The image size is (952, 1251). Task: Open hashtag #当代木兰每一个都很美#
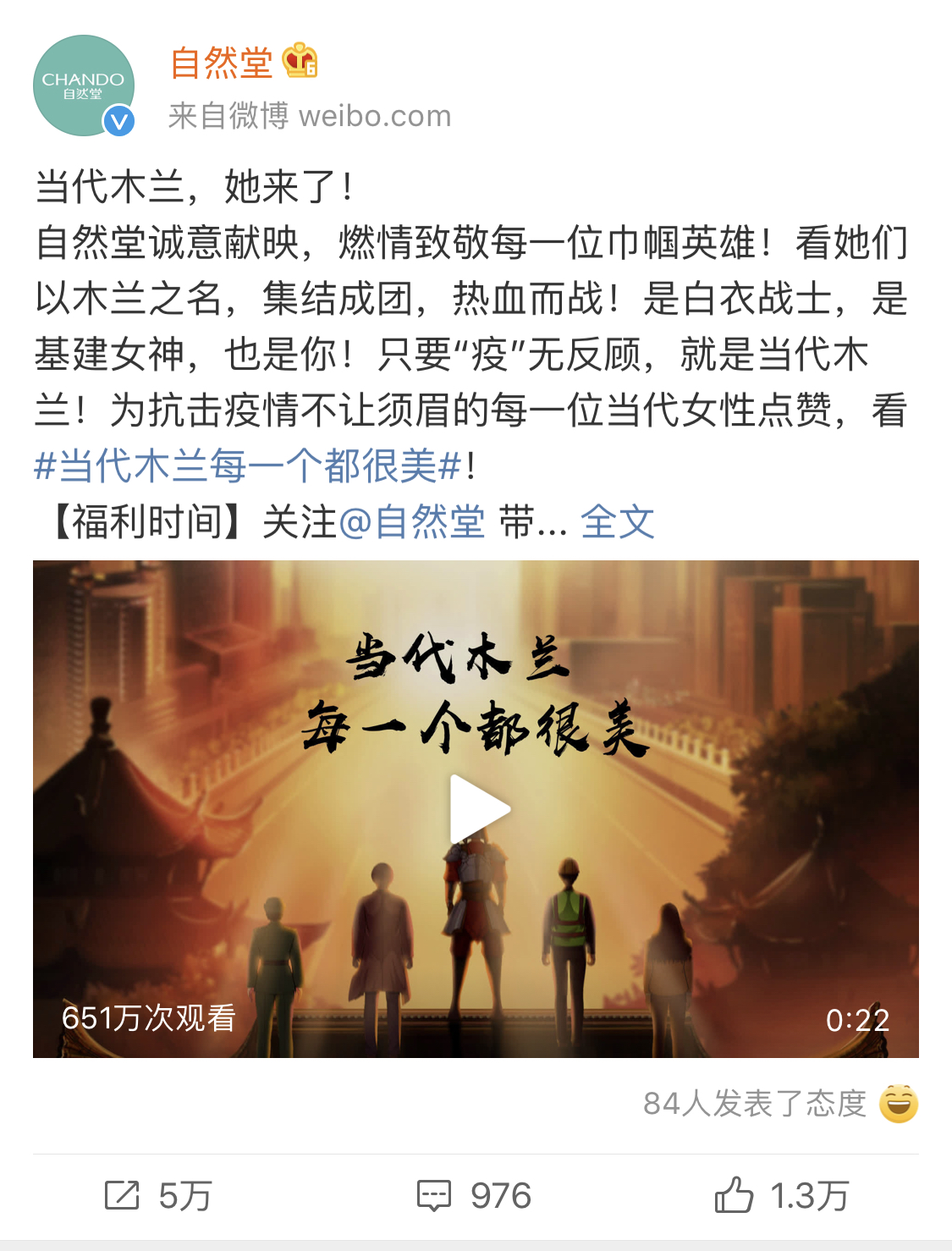click(247, 466)
